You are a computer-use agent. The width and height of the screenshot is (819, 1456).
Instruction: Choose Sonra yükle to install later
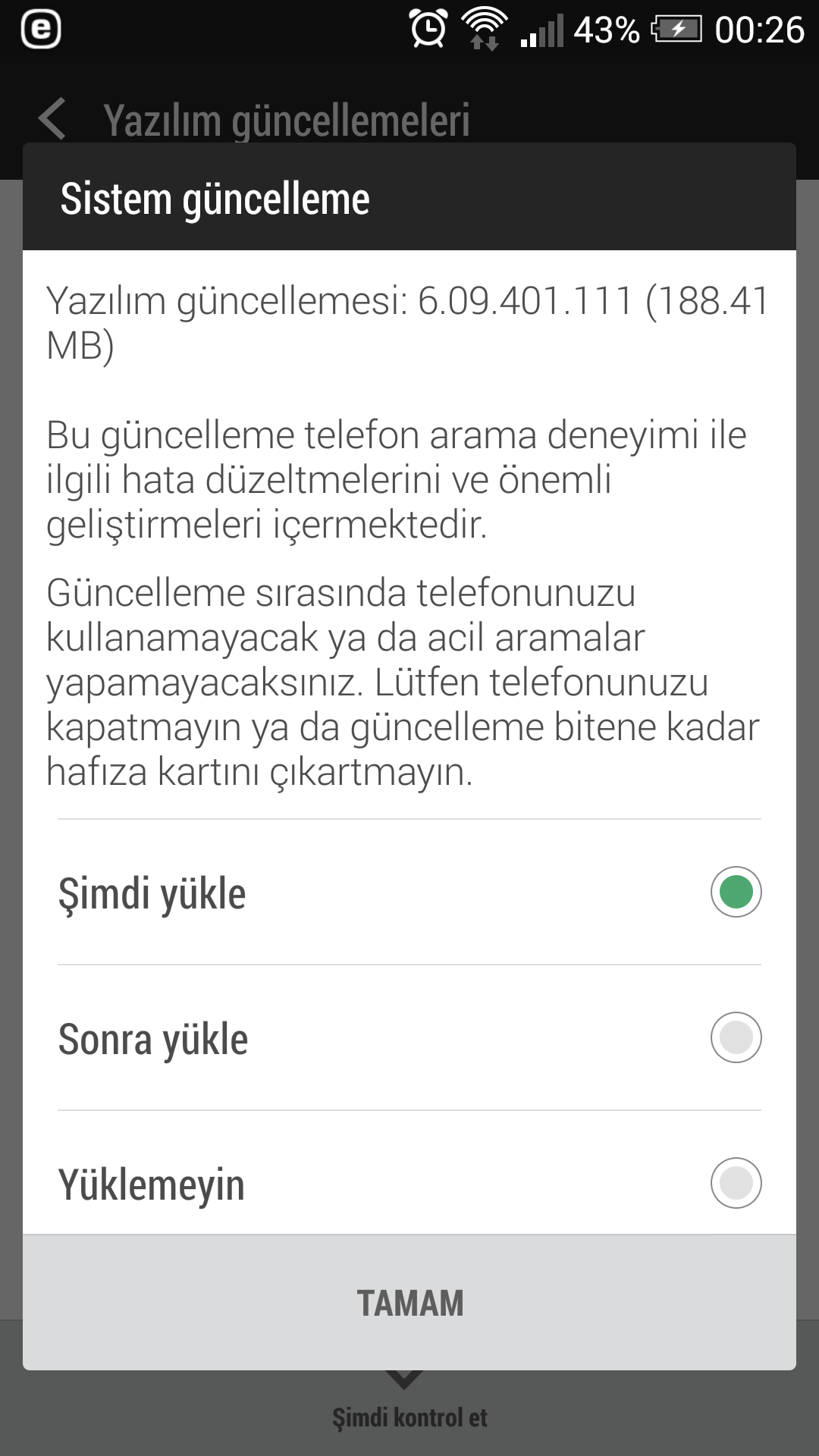pyautogui.click(x=409, y=1037)
